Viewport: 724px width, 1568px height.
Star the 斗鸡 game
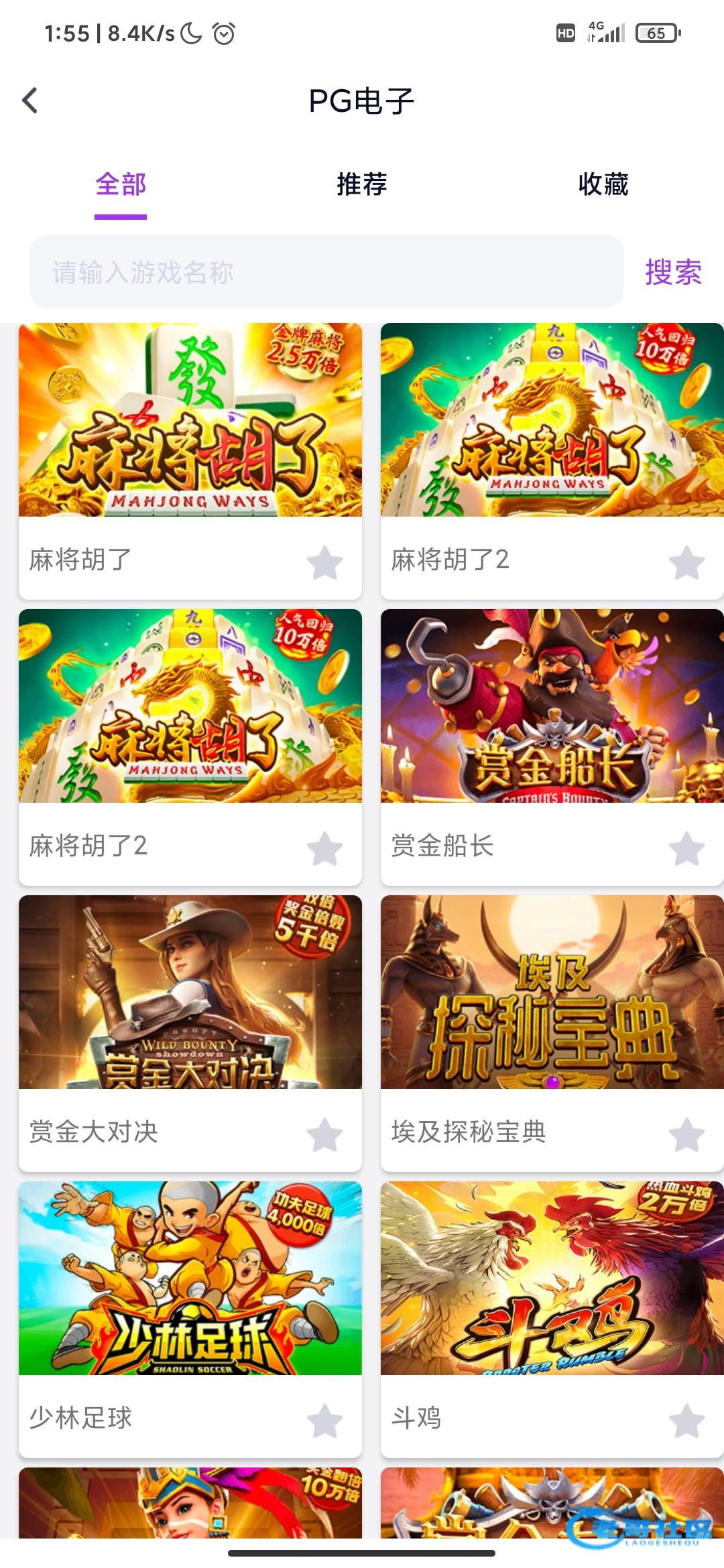pos(686,1421)
